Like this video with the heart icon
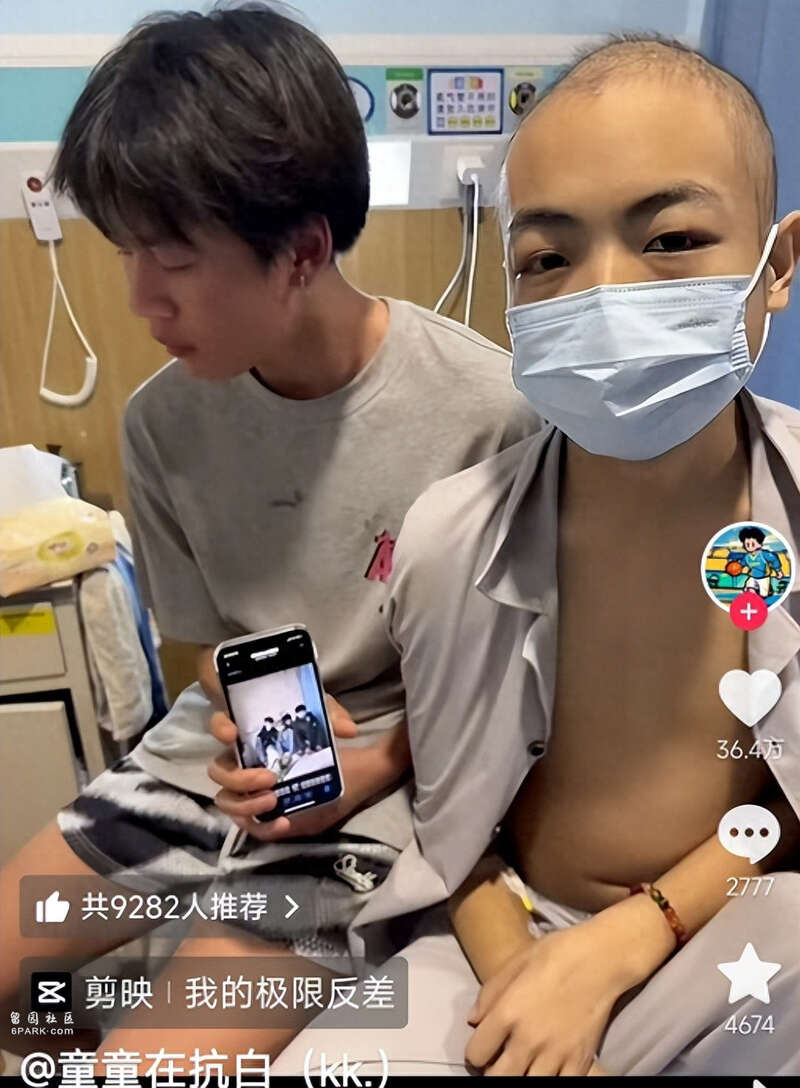The width and height of the screenshot is (800, 1088). pos(749,697)
